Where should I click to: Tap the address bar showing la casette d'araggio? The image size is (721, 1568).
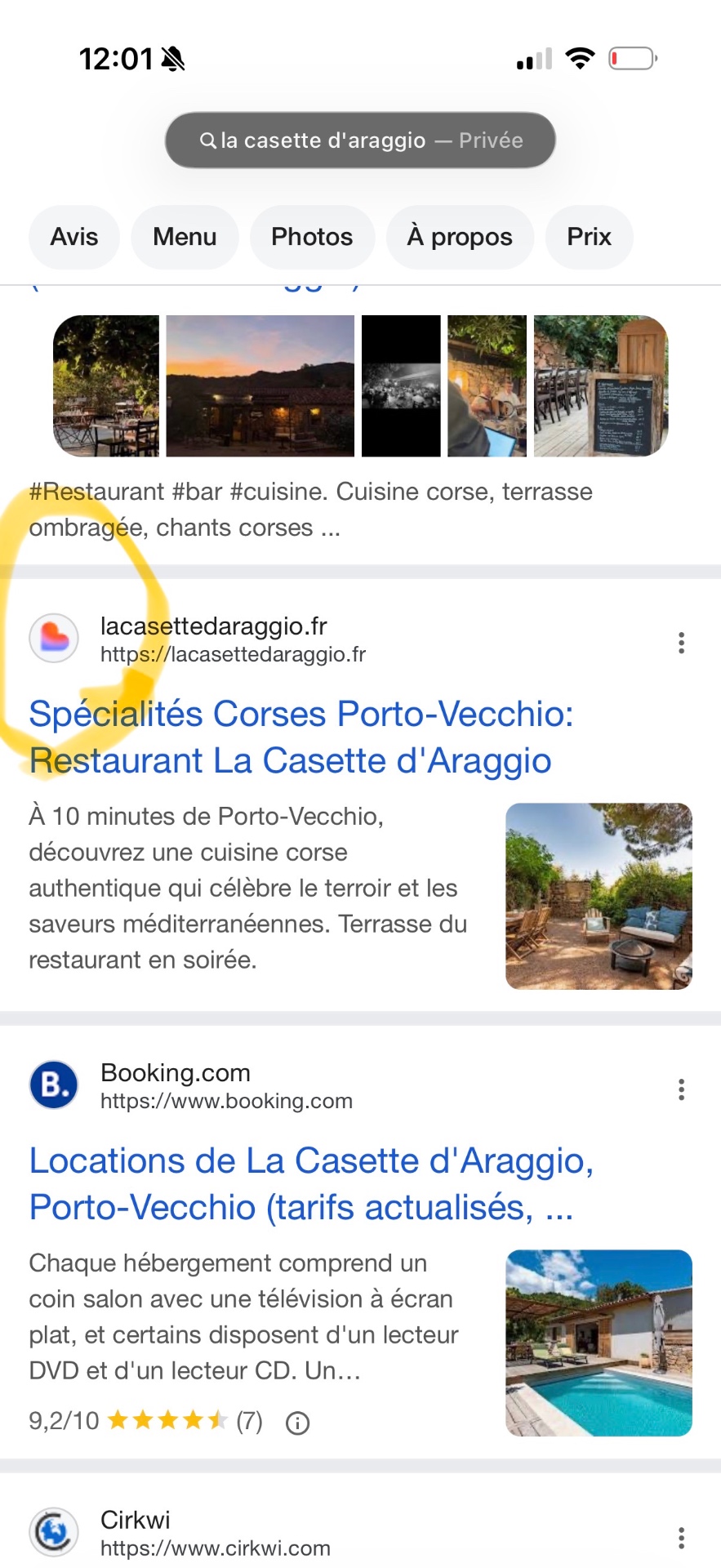360,140
